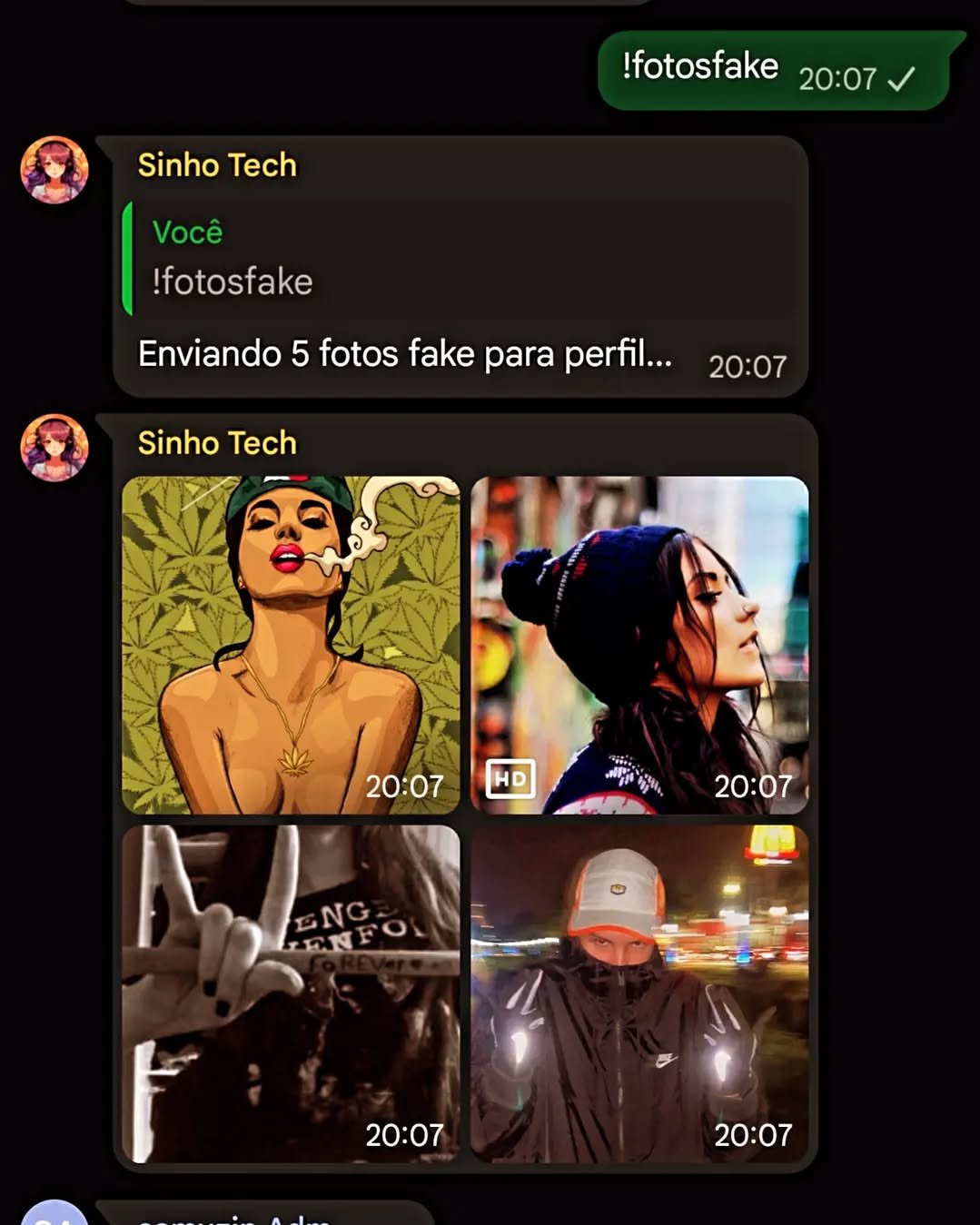Screen dimensions: 980x1225
Task: Tap the Enviando 5 fotos fake message bubble
Action: coord(404,353)
